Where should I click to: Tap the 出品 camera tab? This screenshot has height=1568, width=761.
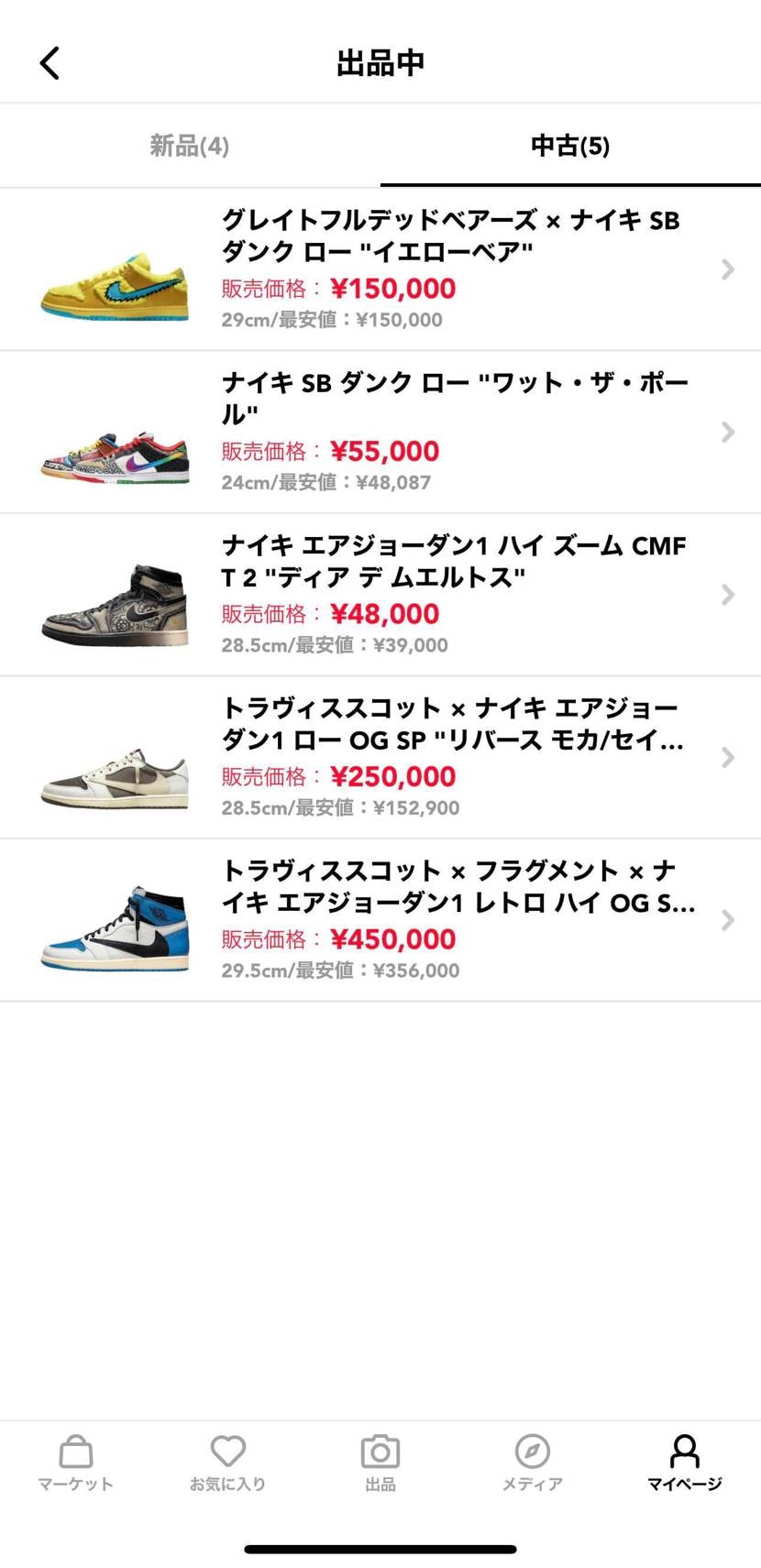[380, 1464]
